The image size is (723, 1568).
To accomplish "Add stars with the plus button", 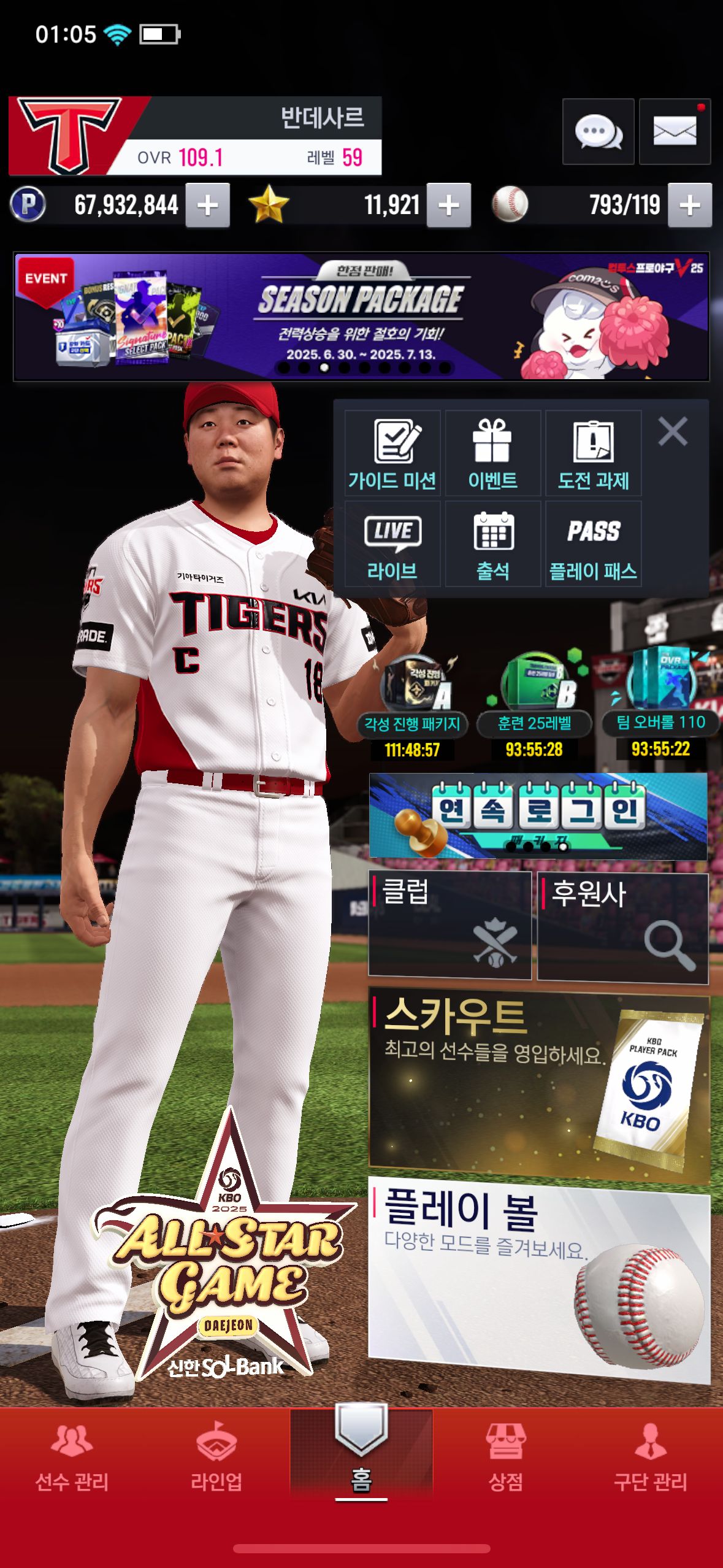I will [x=449, y=206].
